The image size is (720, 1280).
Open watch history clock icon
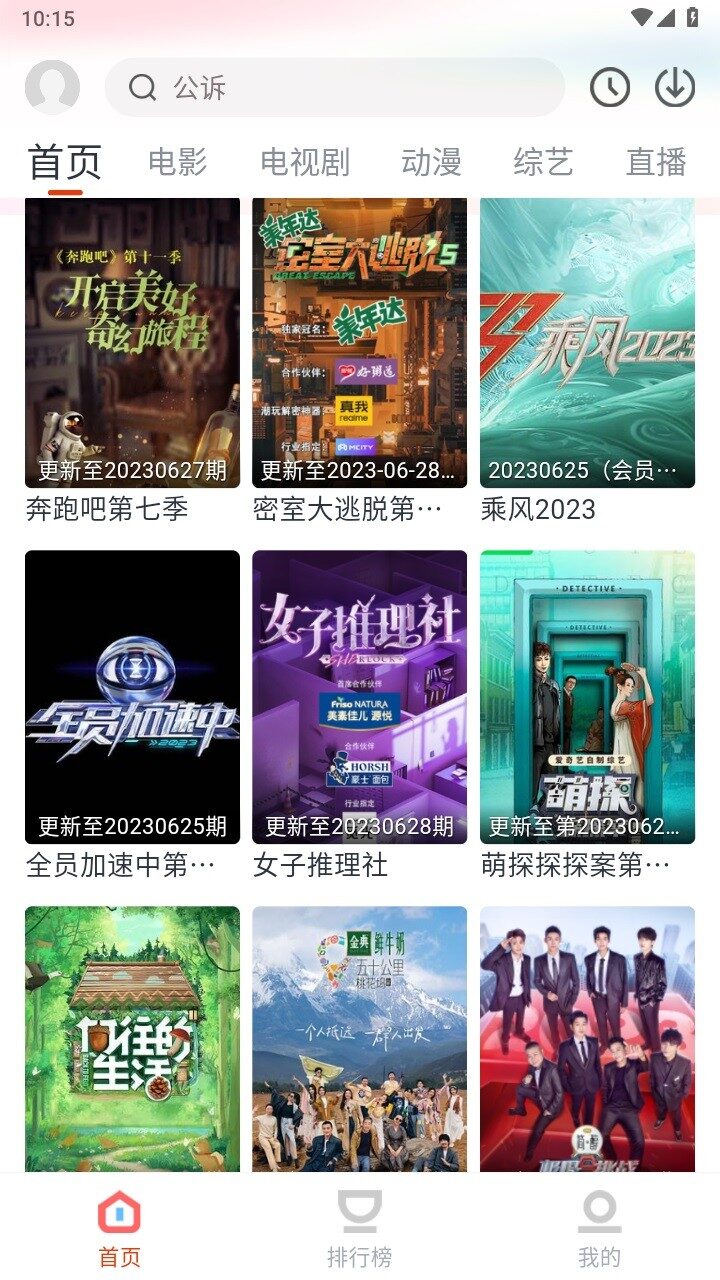pos(610,88)
